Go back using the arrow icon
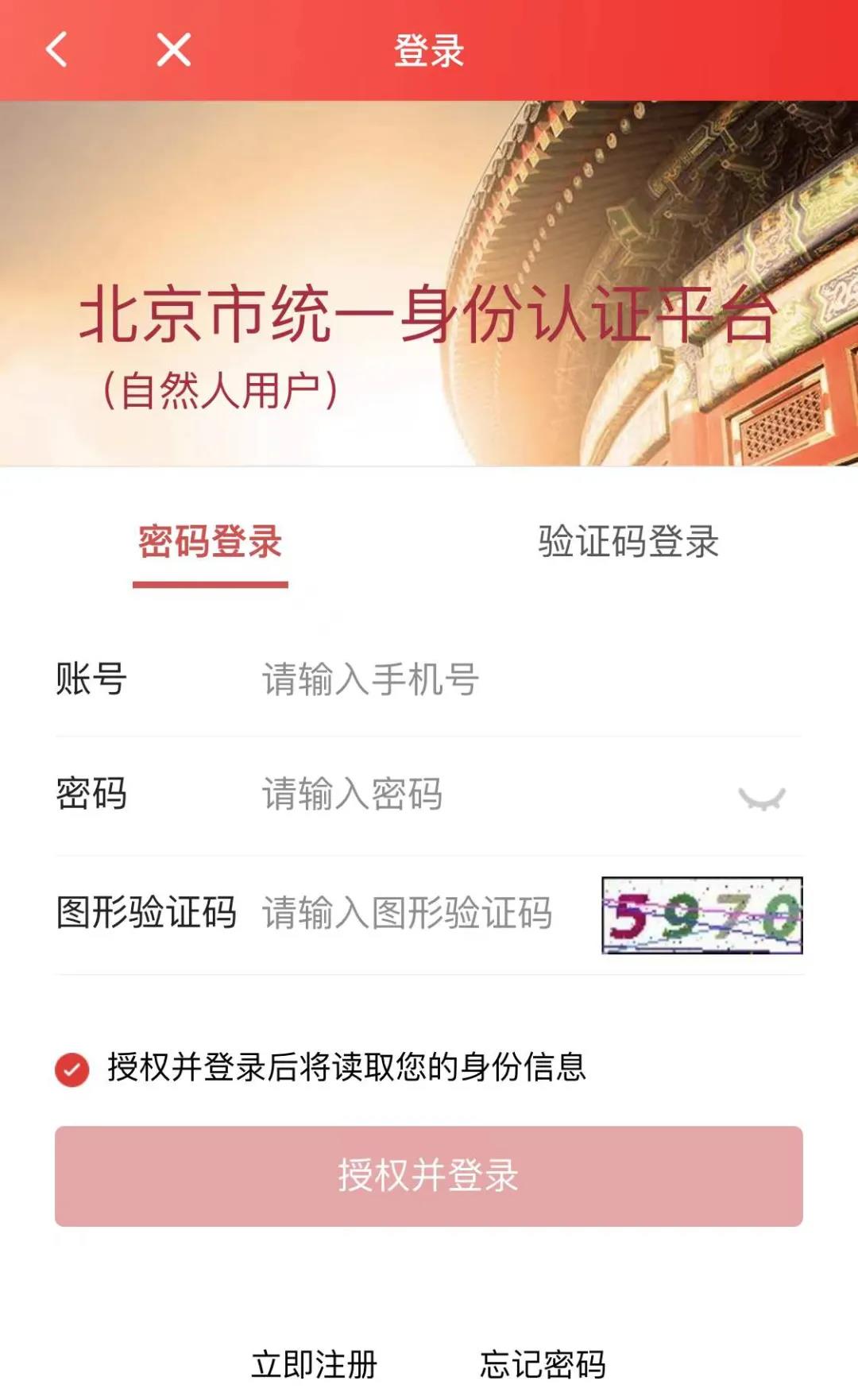 pyautogui.click(x=56, y=50)
